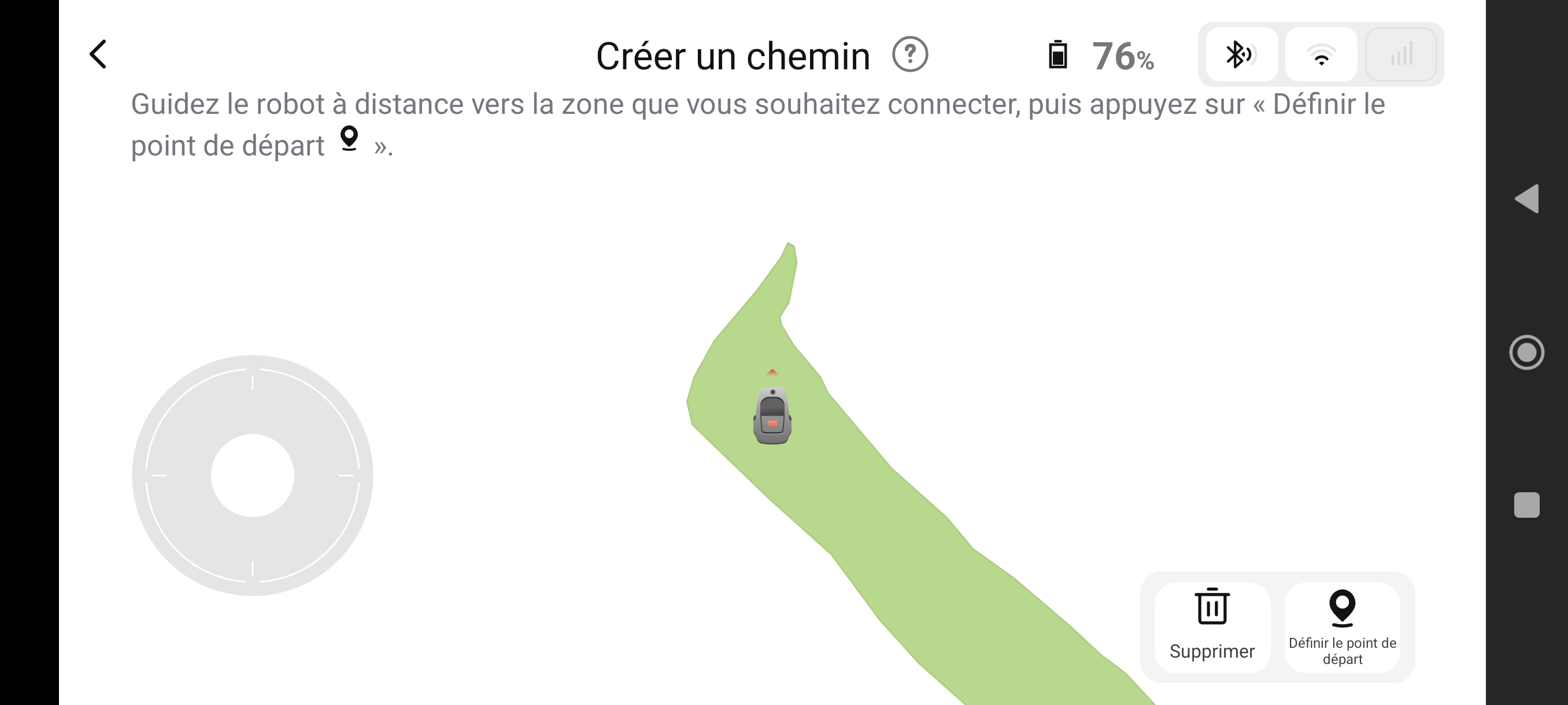Tap the joystick center knob
The image size is (1568, 705).
click(x=253, y=476)
